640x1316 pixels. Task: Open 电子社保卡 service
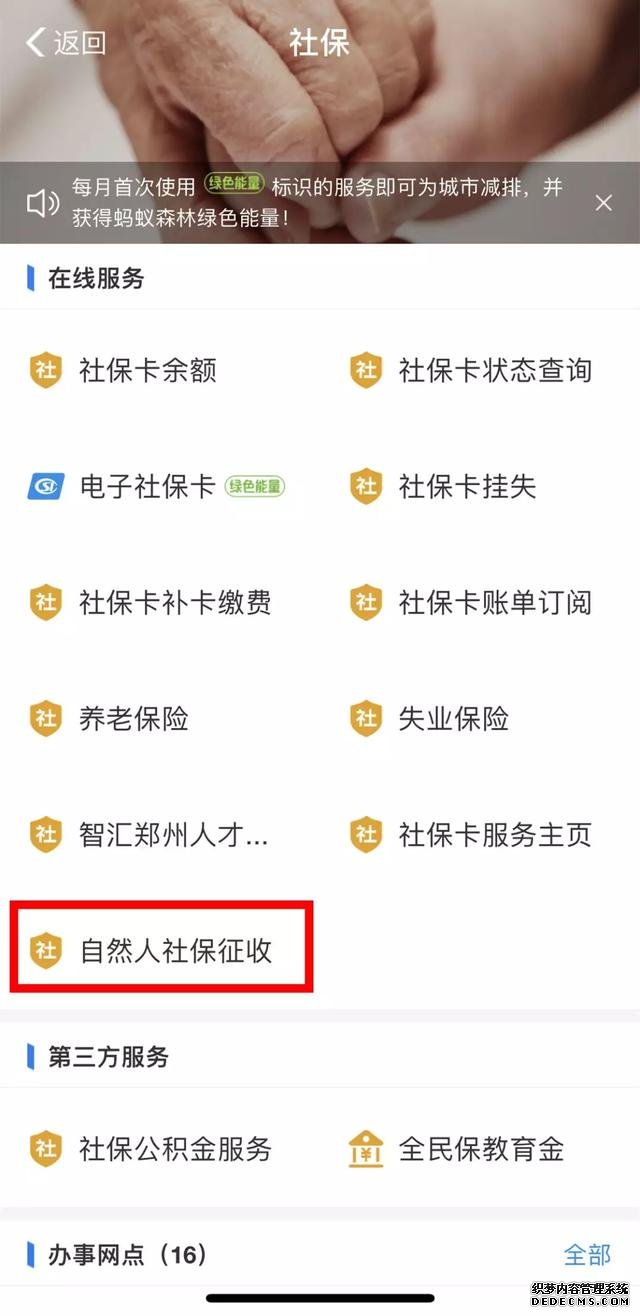147,487
